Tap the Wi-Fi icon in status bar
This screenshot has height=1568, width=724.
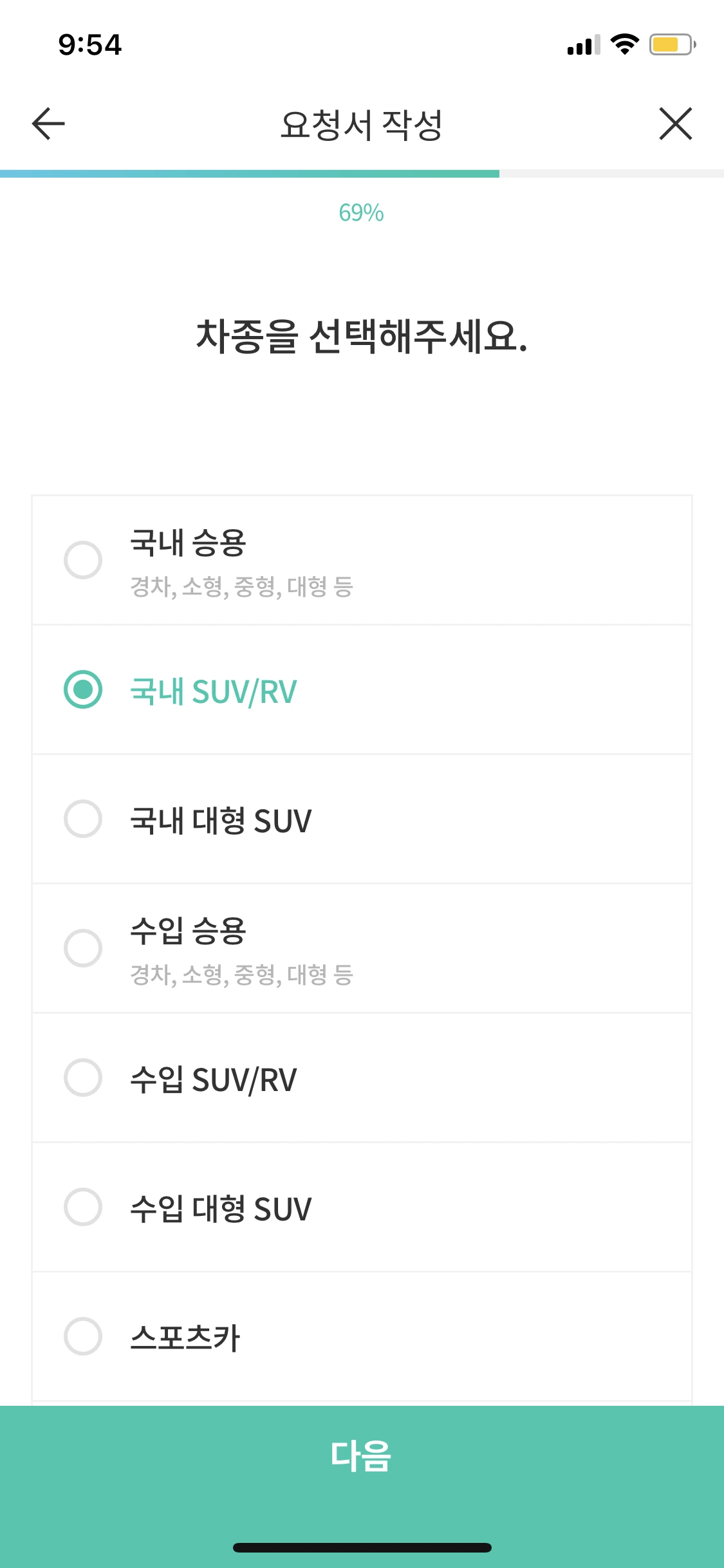click(x=623, y=44)
